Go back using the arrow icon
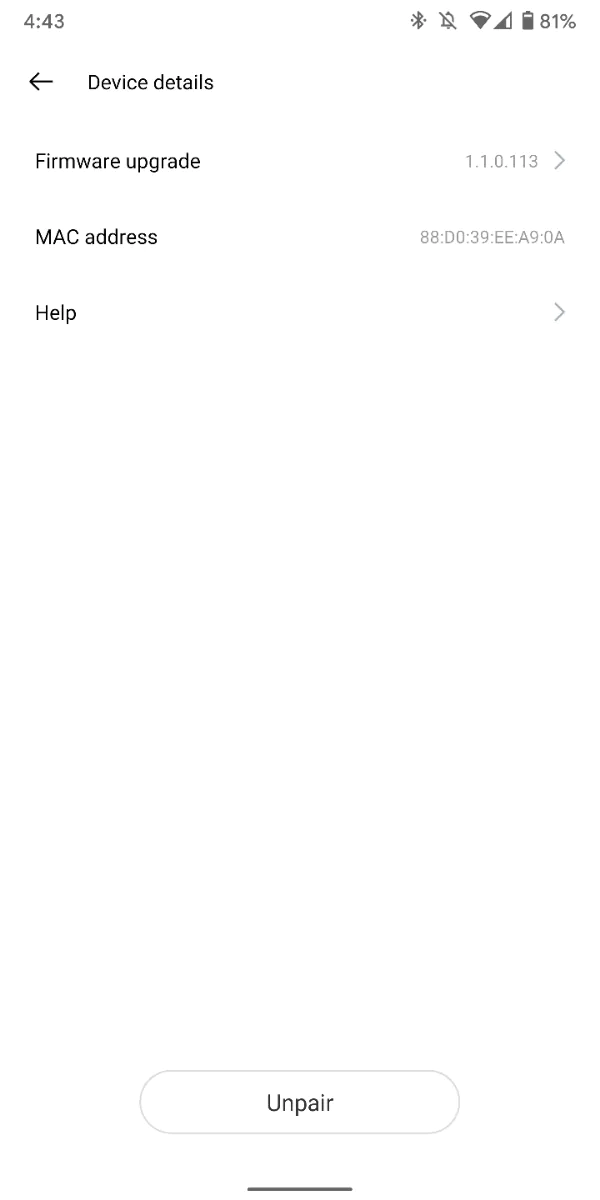This screenshot has height=1200, width=600. 41,82
